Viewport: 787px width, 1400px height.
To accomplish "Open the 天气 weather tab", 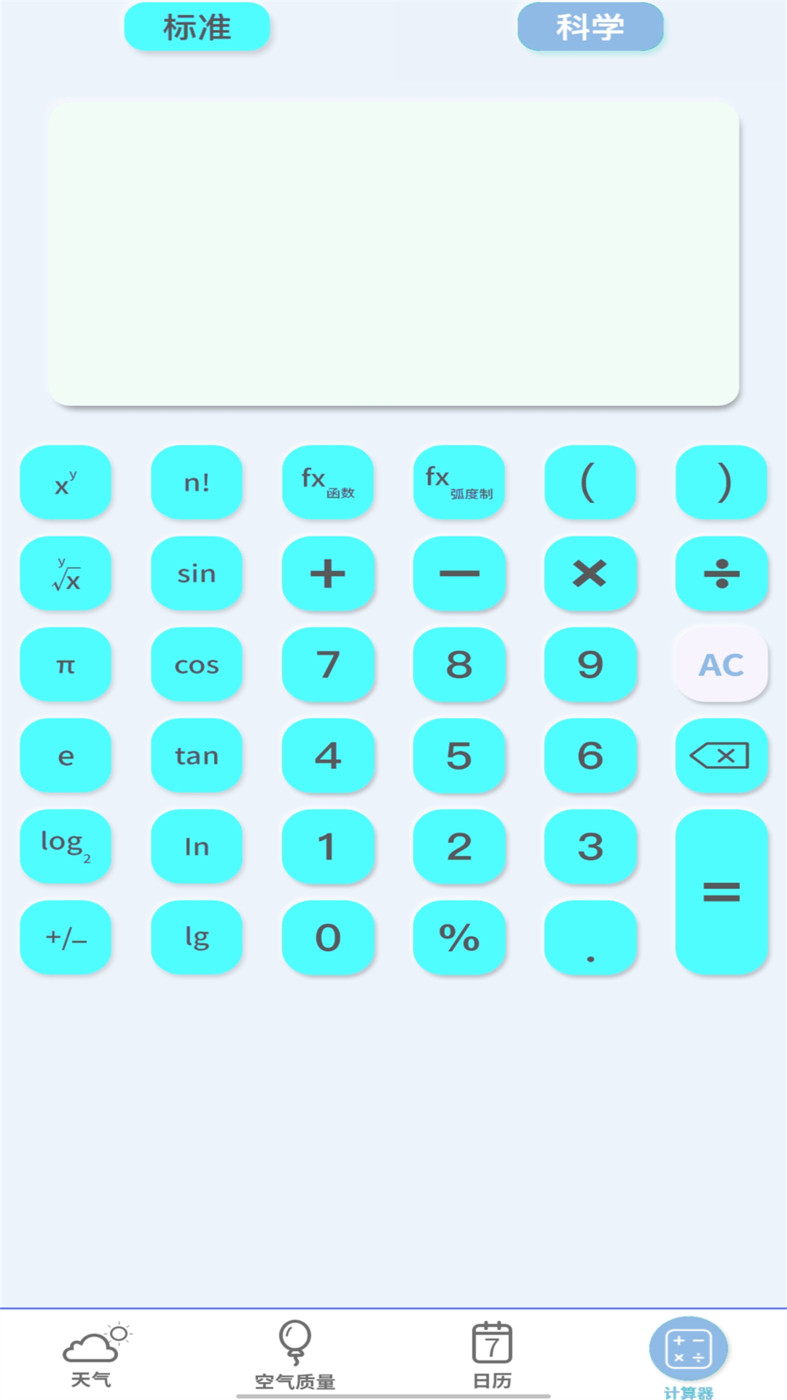I will [x=92, y=1356].
